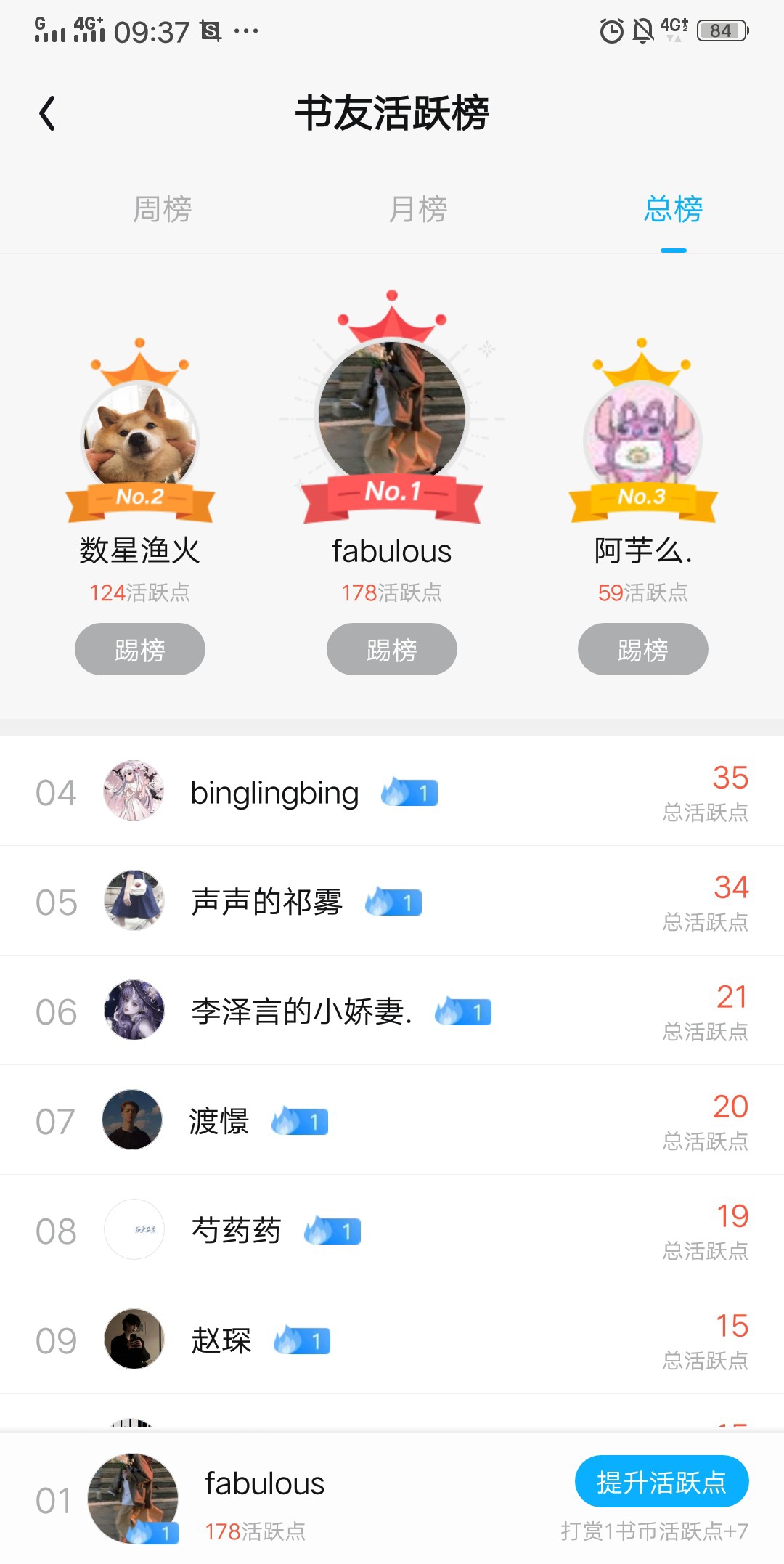Open 阿芋么.'s avatar in the top three
Screen dimensions: 784x1564
click(x=642, y=437)
